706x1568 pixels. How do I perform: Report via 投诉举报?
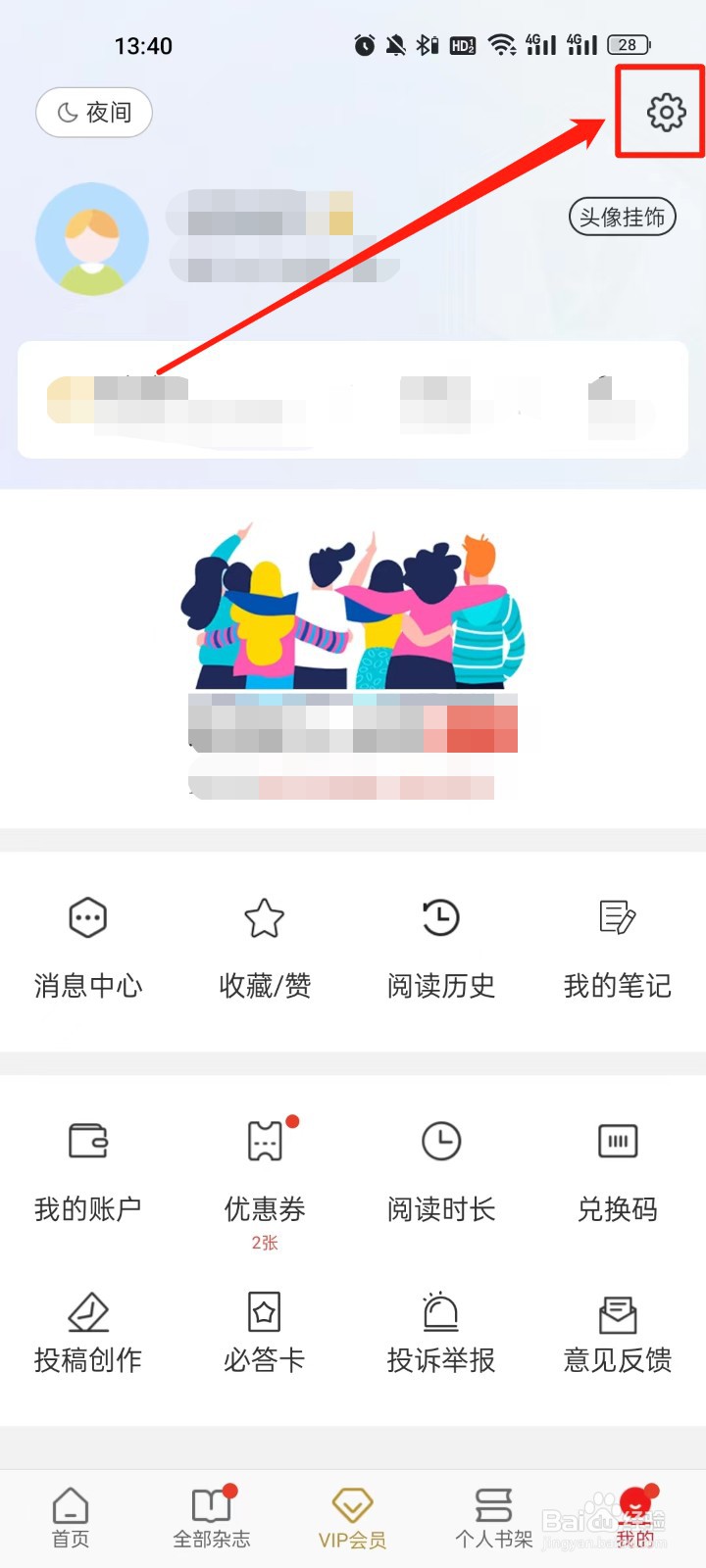click(x=440, y=1331)
